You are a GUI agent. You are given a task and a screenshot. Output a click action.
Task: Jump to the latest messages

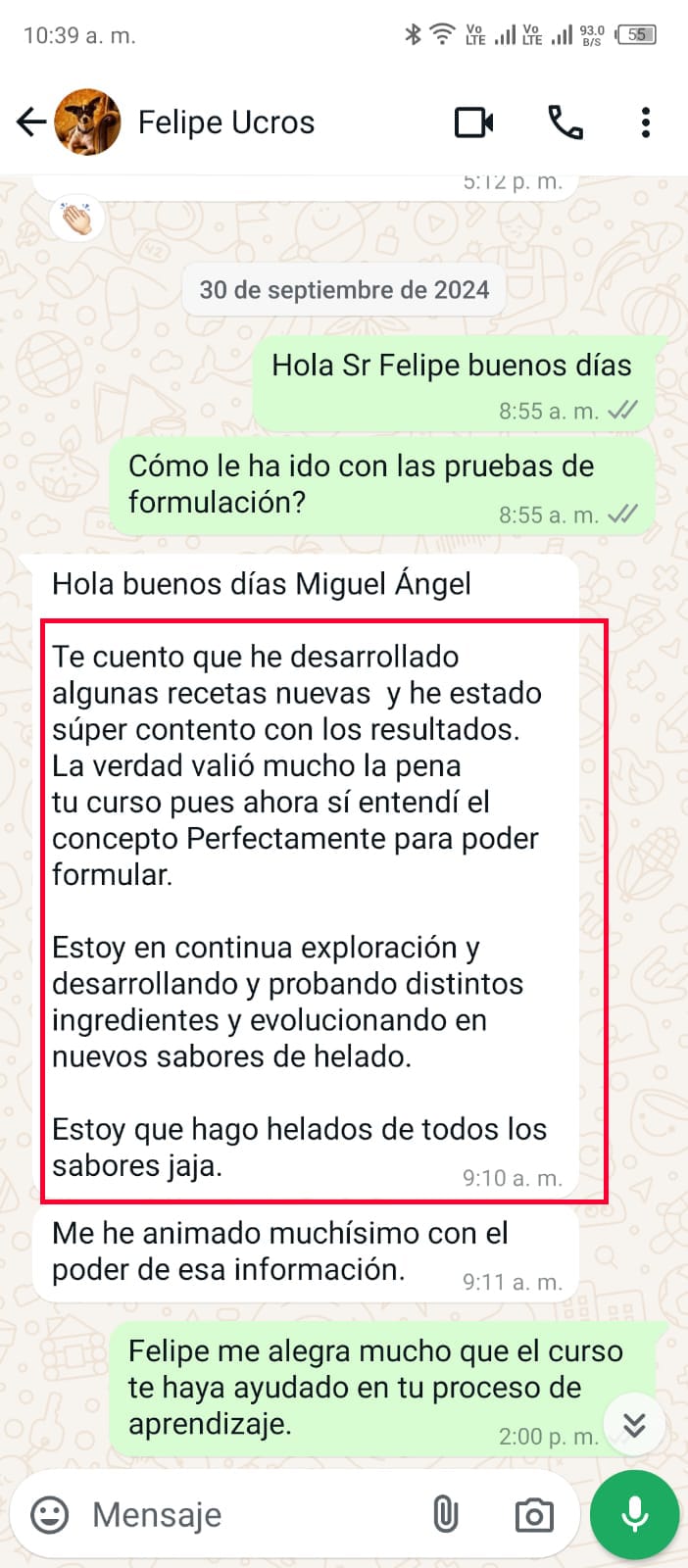[x=634, y=1425]
